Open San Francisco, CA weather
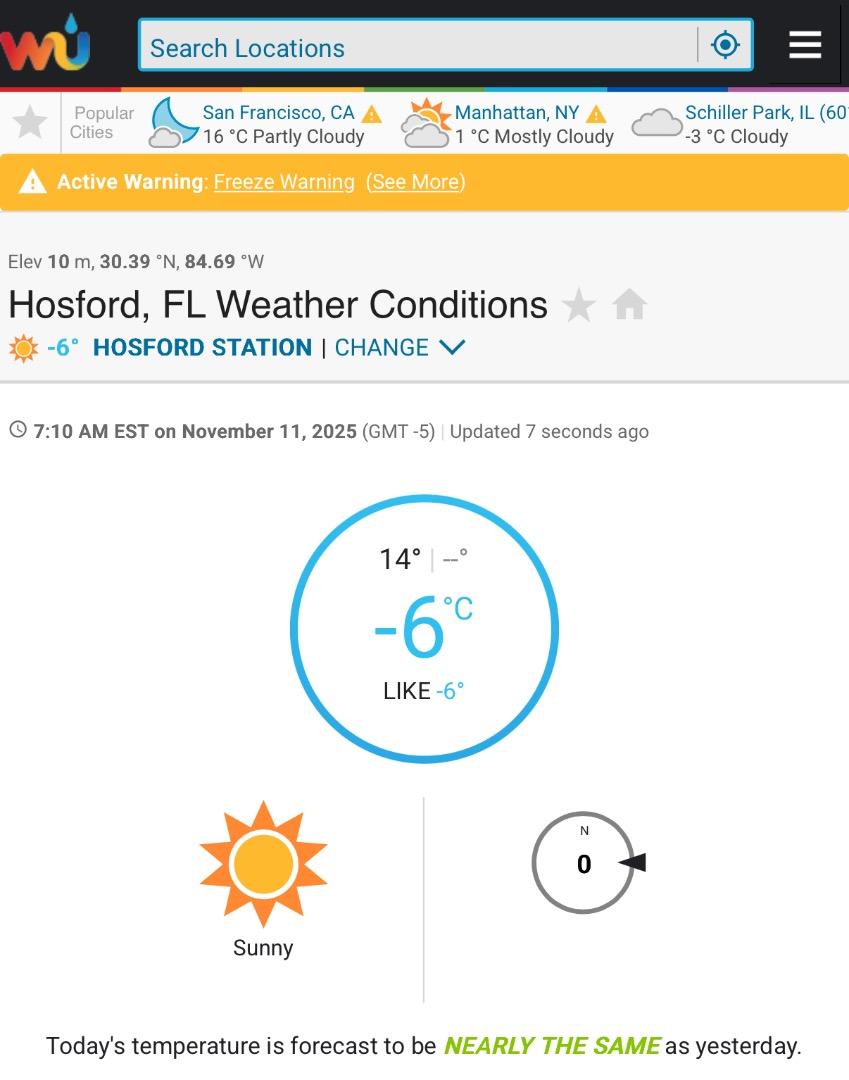This screenshot has height=1080, width=849. click(278, 113)
